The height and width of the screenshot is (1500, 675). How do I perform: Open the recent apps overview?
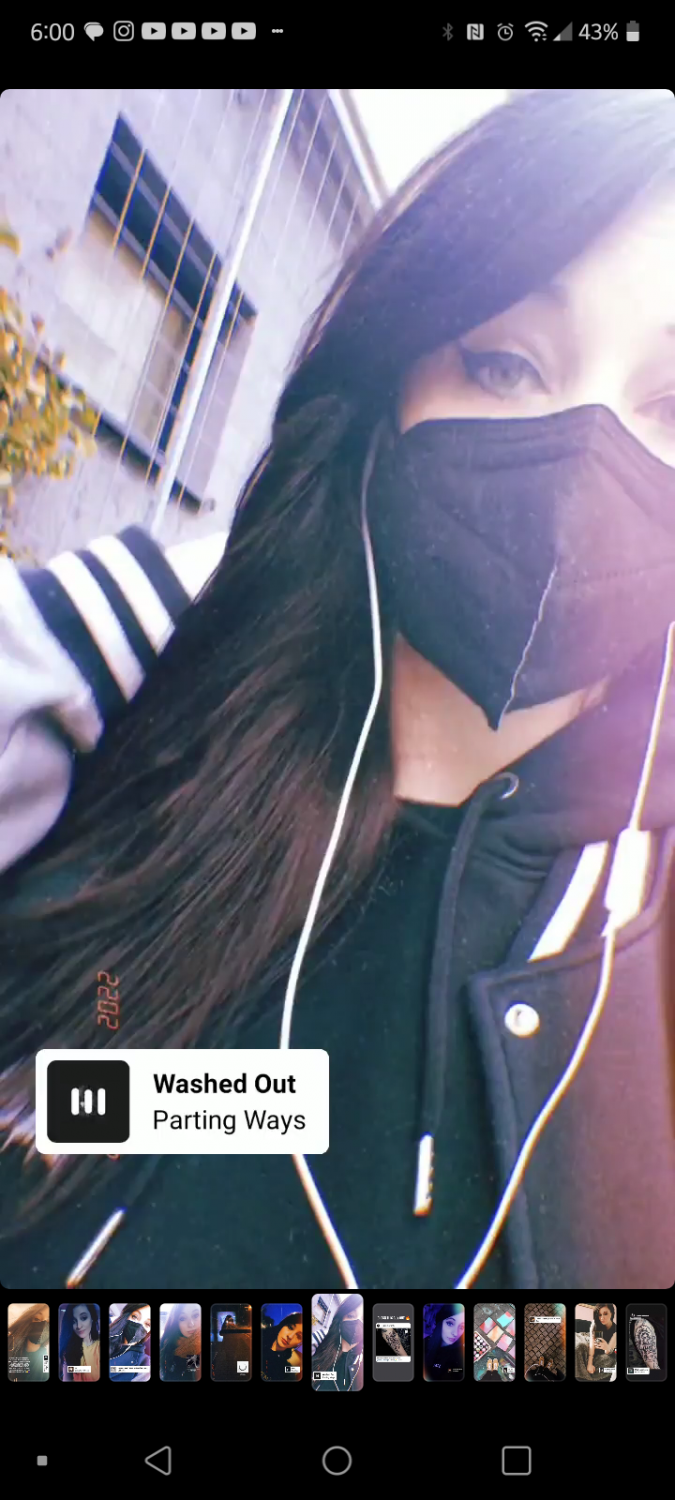point(516,1460)
